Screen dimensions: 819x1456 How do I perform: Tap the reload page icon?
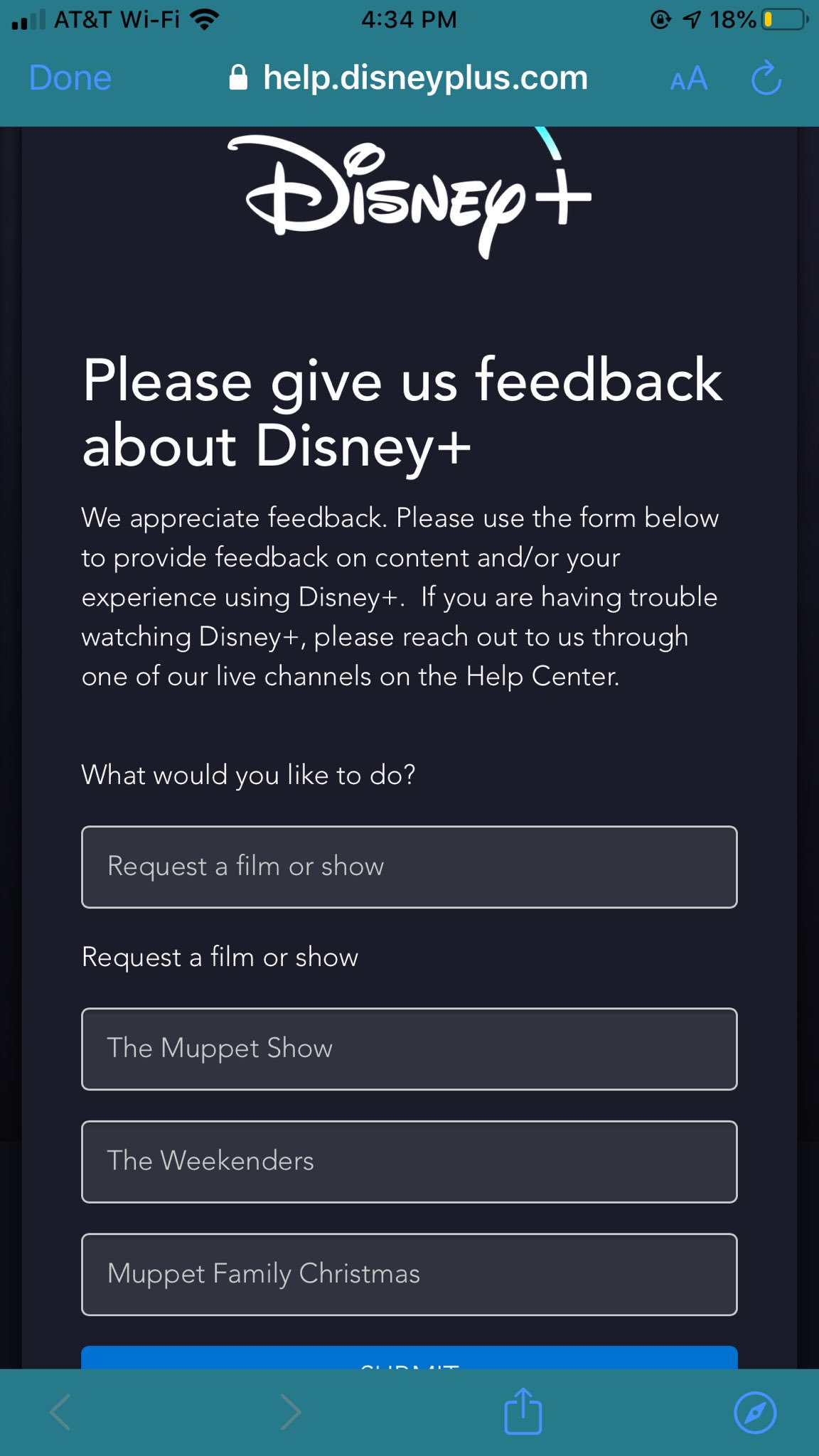click(x=767, y=78)
